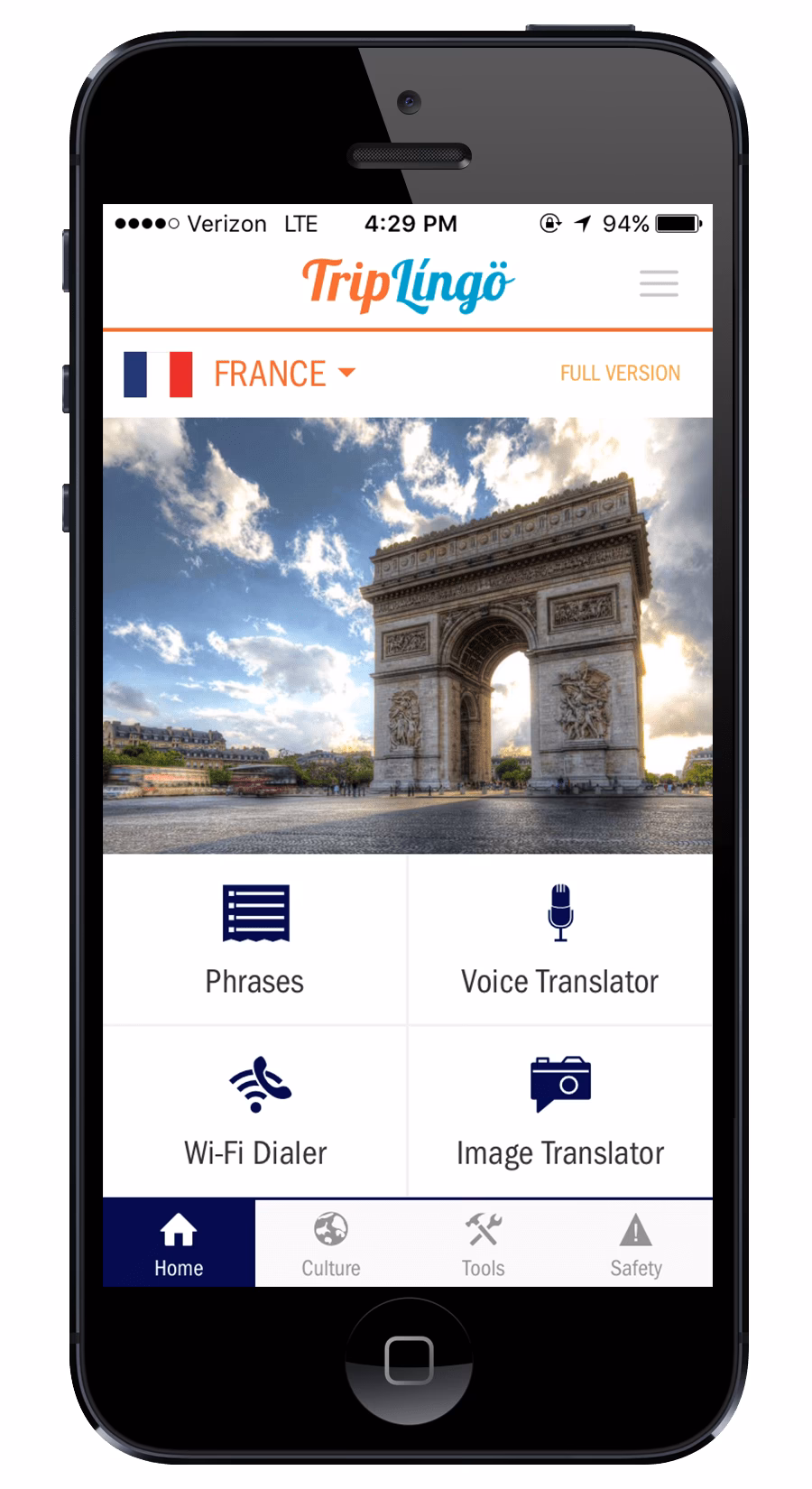Switch to the Safety tab
This screenshot has width=812, height=1489.
(635, 1244)
